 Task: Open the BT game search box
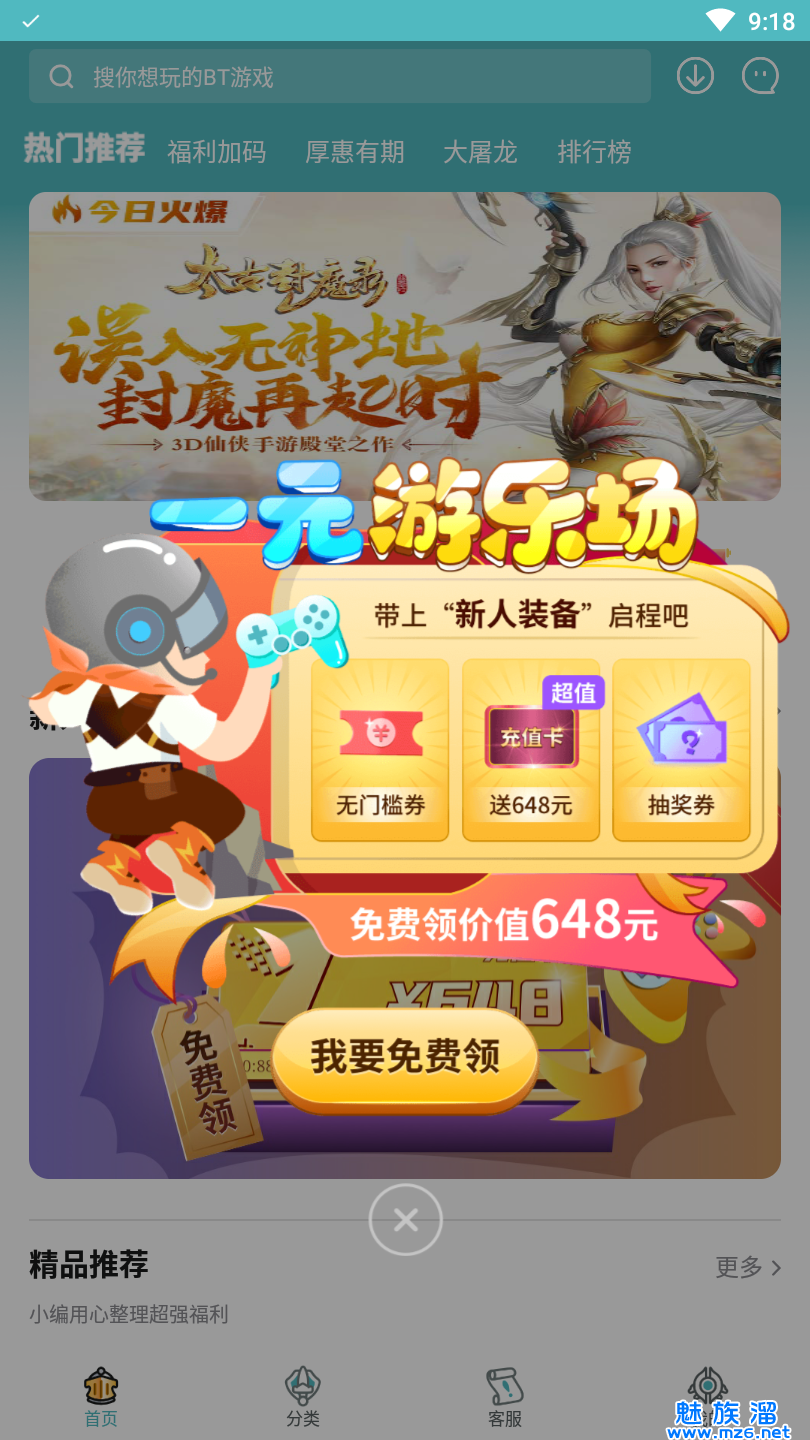[x=340, y=77]
